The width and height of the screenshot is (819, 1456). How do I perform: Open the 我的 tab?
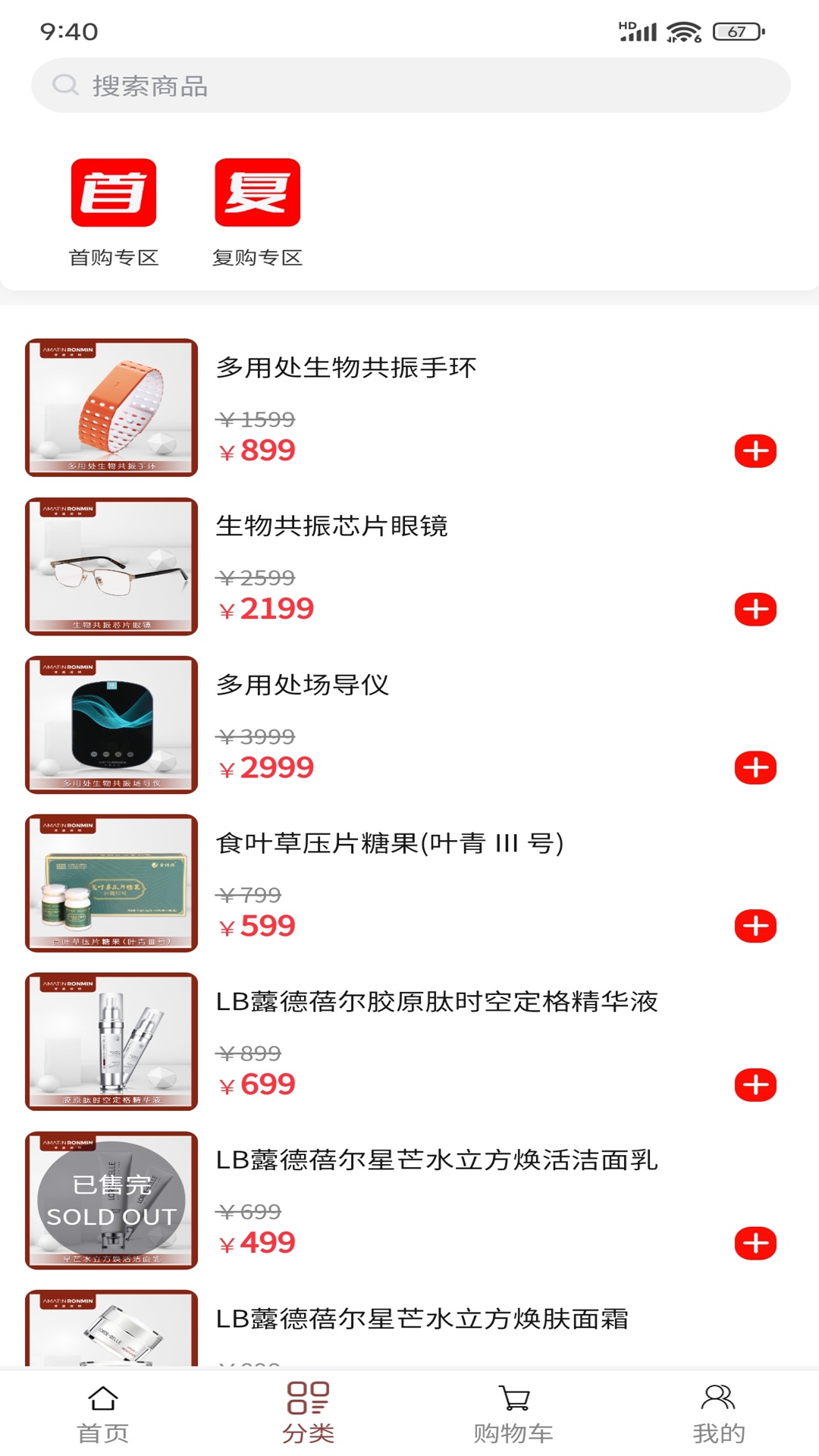(718, 1414)
